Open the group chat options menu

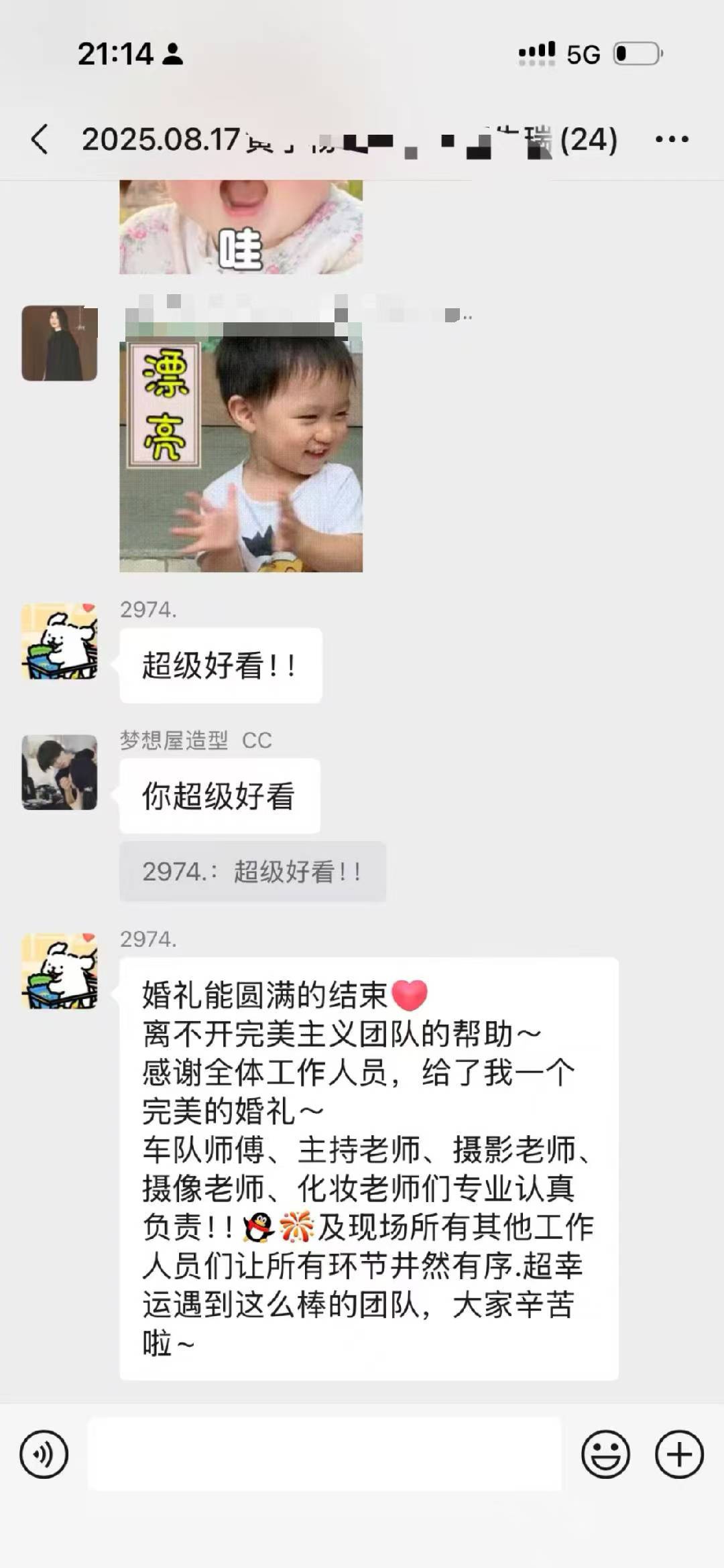click(672, 139)
